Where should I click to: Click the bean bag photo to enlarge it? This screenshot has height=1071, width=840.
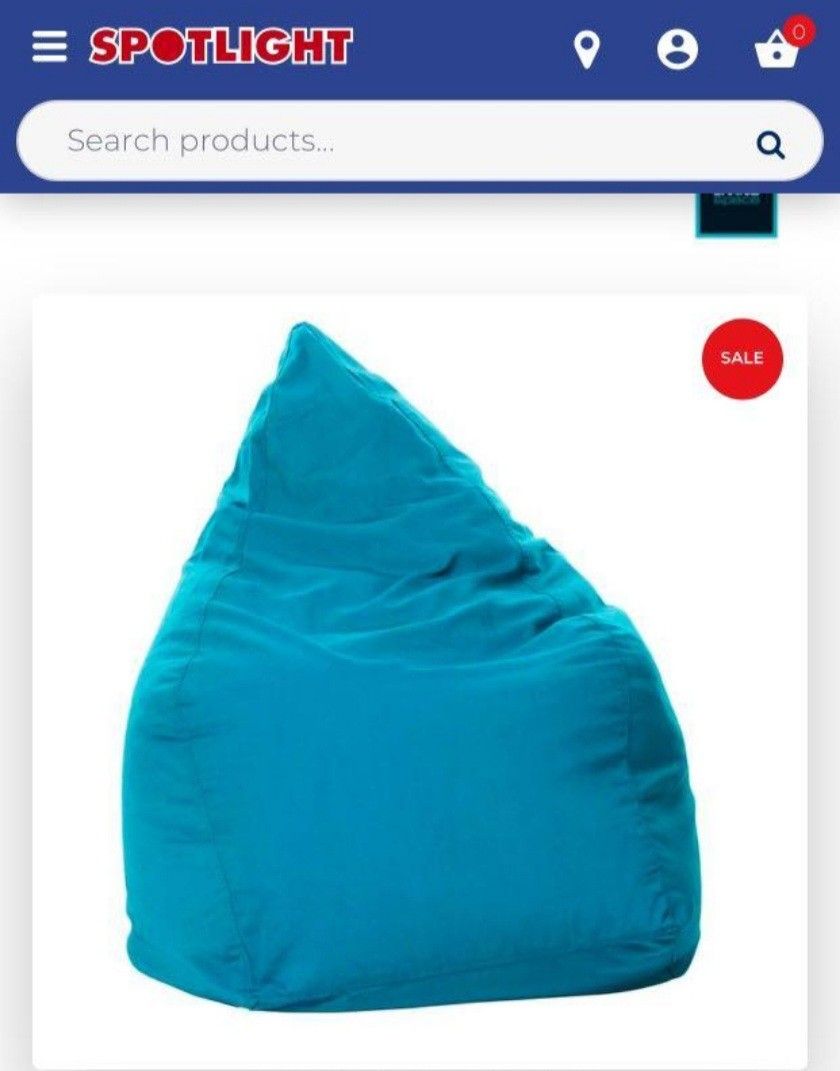(x=400, y=700)
